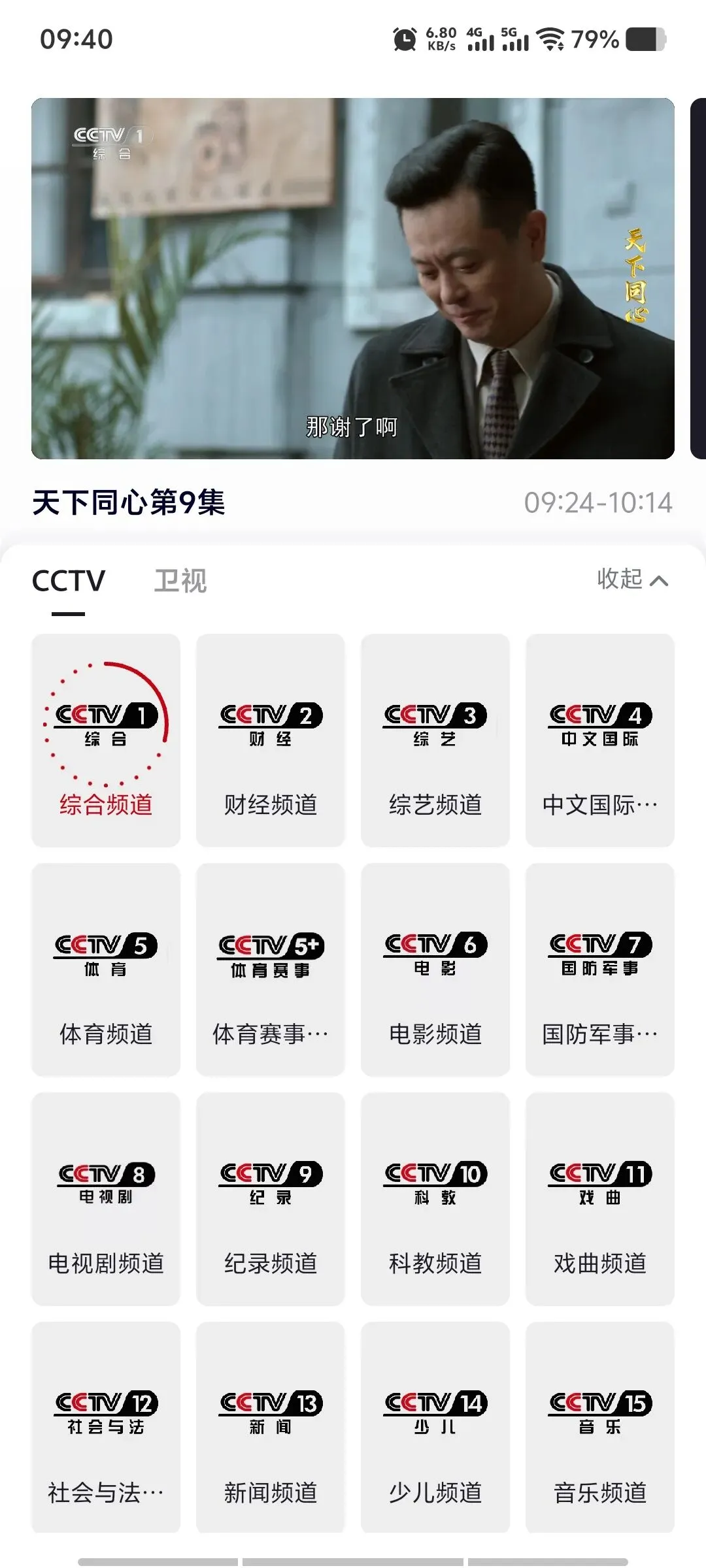706x1568 pixels.
Task: Open CCTV-4 中文国际 channel
Action: coord(600,740)
